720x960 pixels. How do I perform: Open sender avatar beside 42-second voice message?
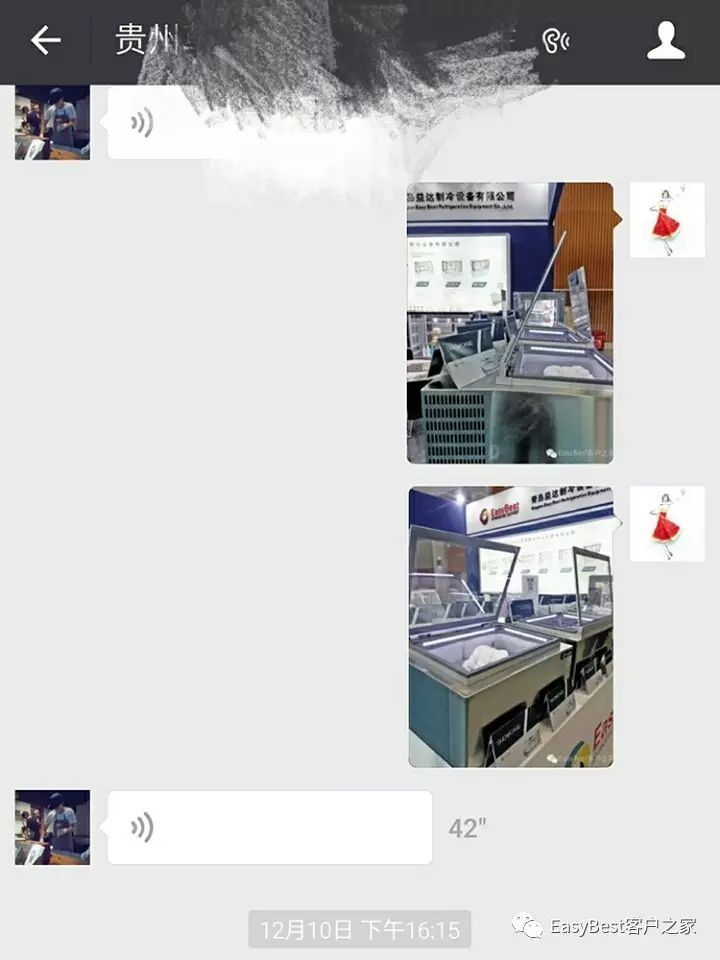[52, 828]
